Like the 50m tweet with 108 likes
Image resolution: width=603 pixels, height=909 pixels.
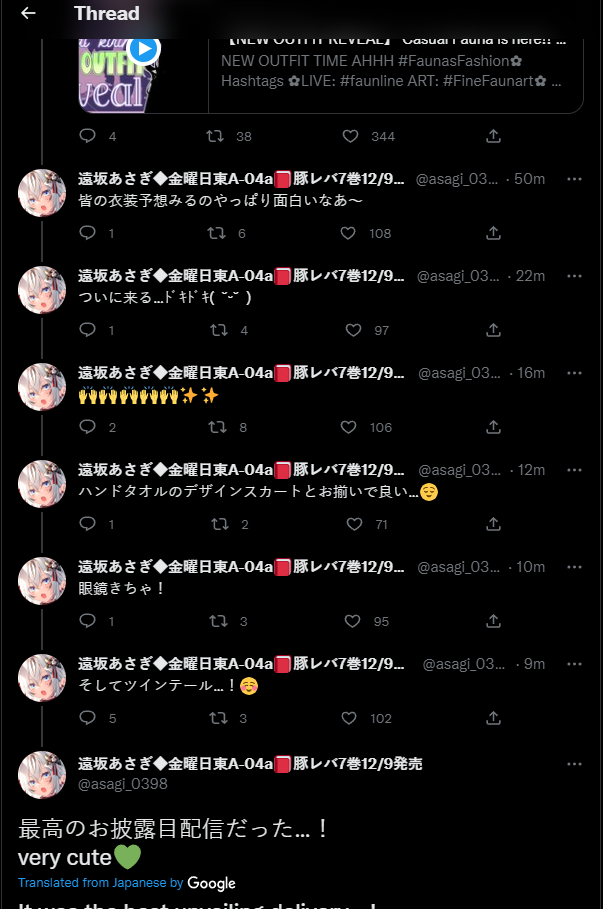pyautogui.click(x=348, y=233)
